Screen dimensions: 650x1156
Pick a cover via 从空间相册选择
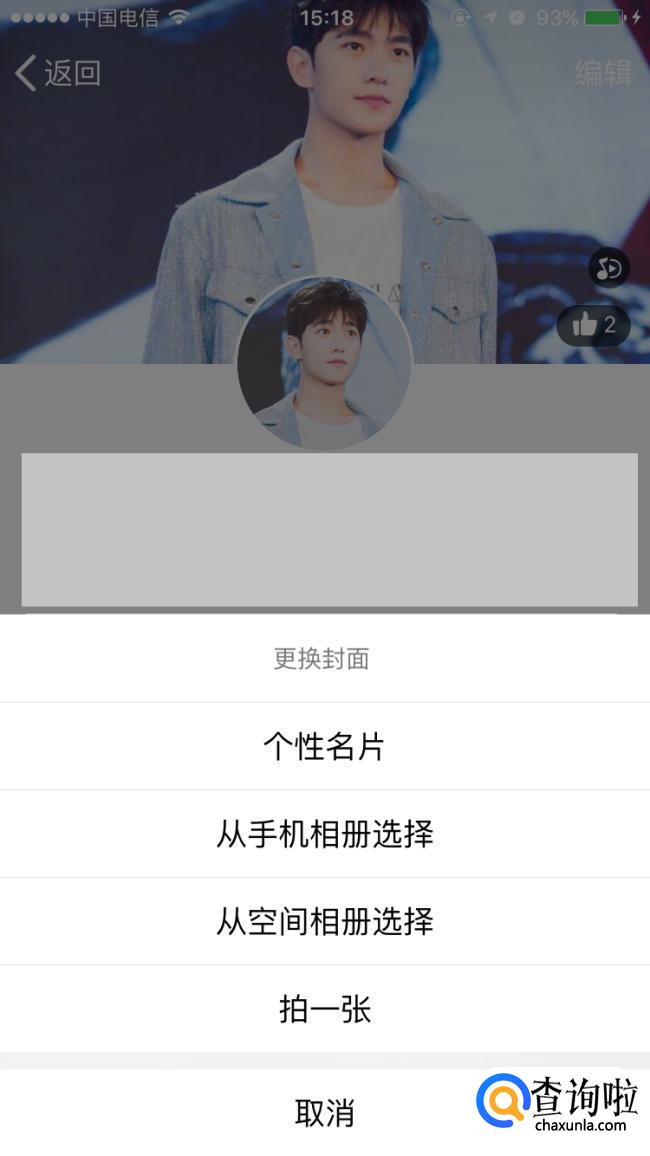[x=324, y=921]
